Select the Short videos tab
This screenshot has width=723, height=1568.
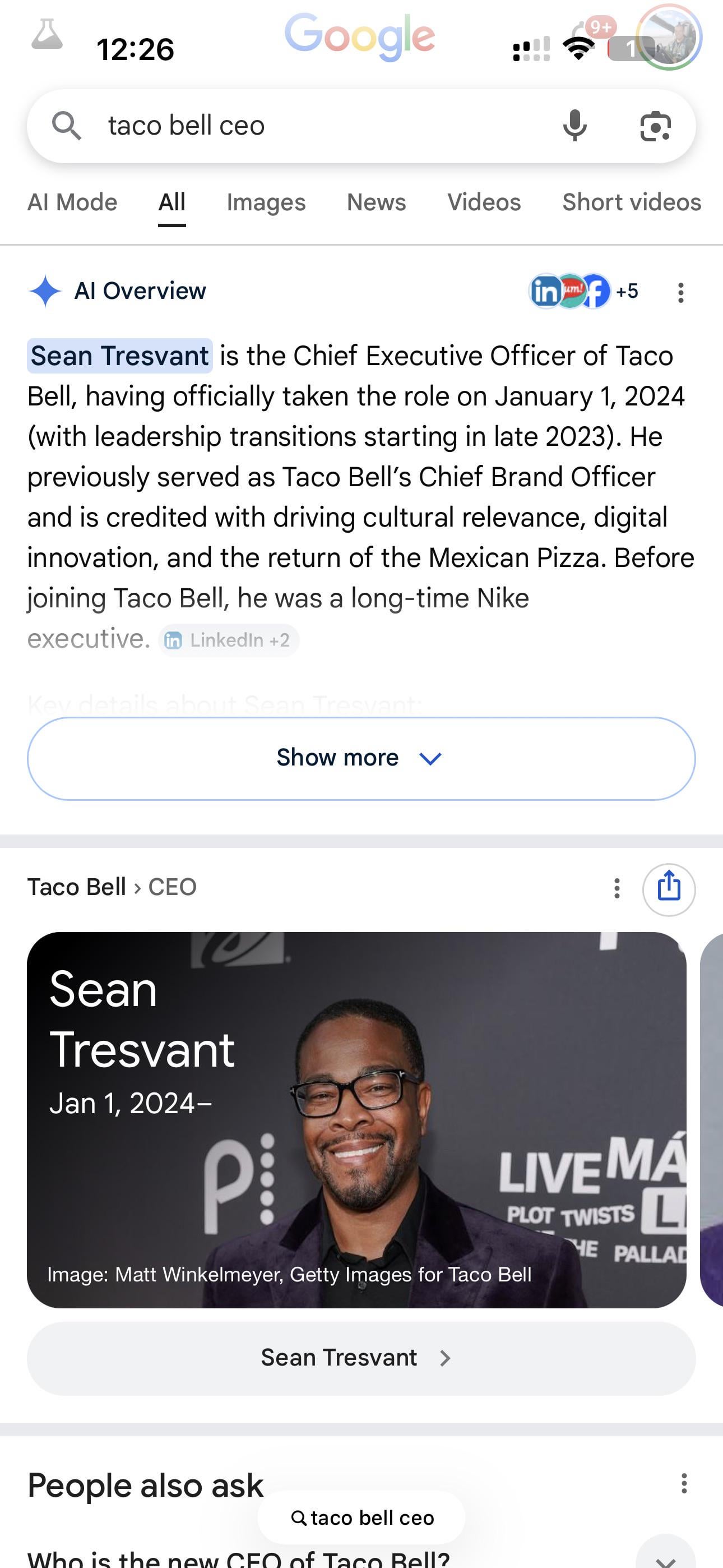tap(631, 202)
